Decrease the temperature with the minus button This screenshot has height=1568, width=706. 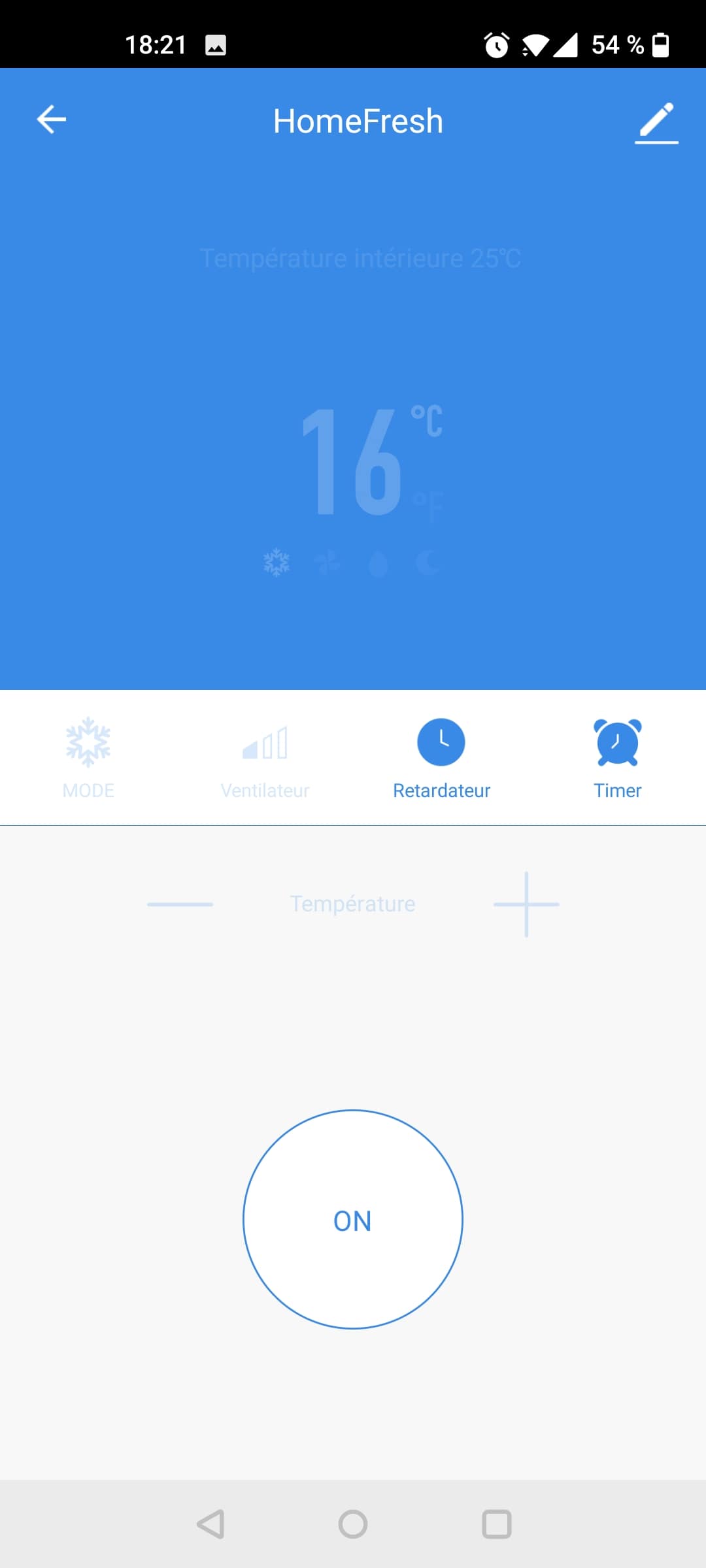click(180, 904)
